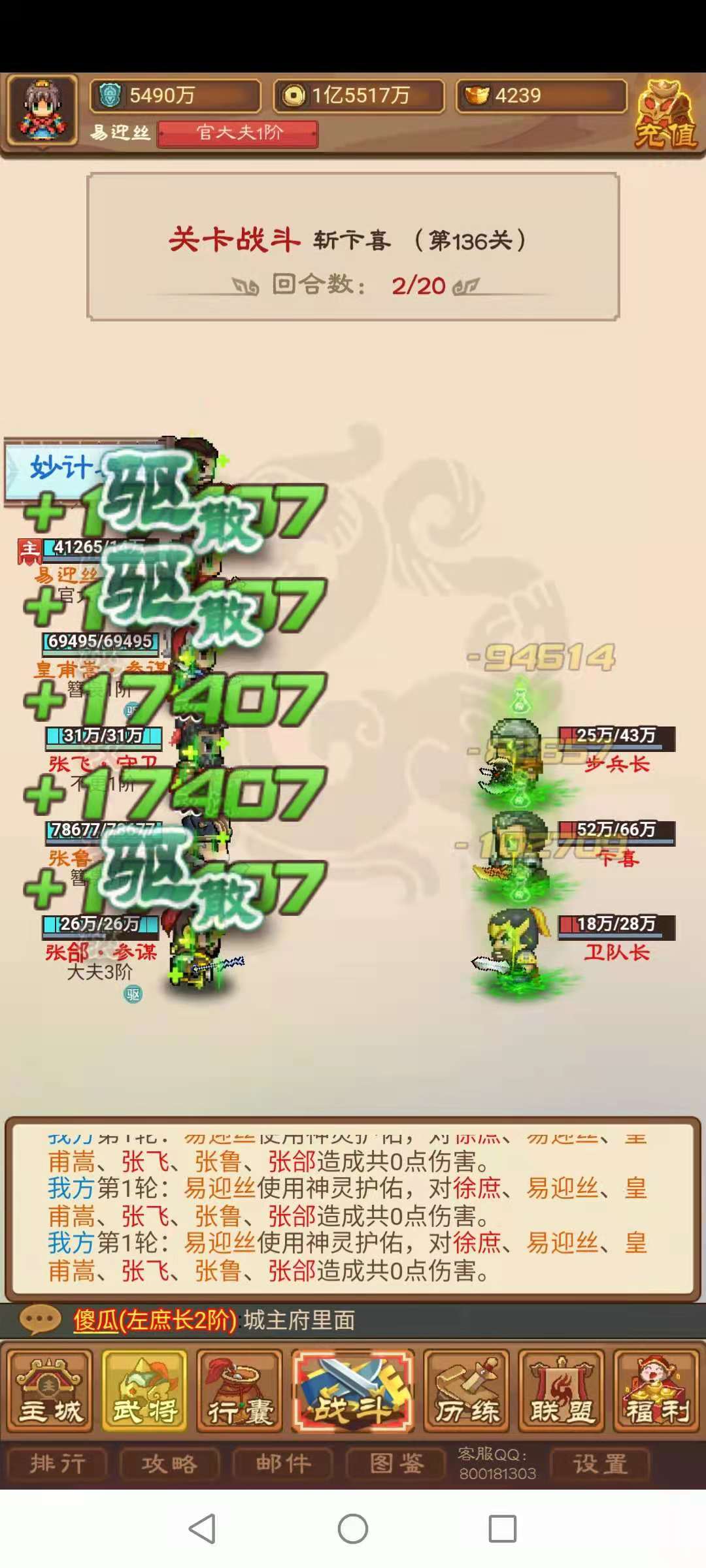
Task: View the 排行 rankings
Action: pos(58,1463)
